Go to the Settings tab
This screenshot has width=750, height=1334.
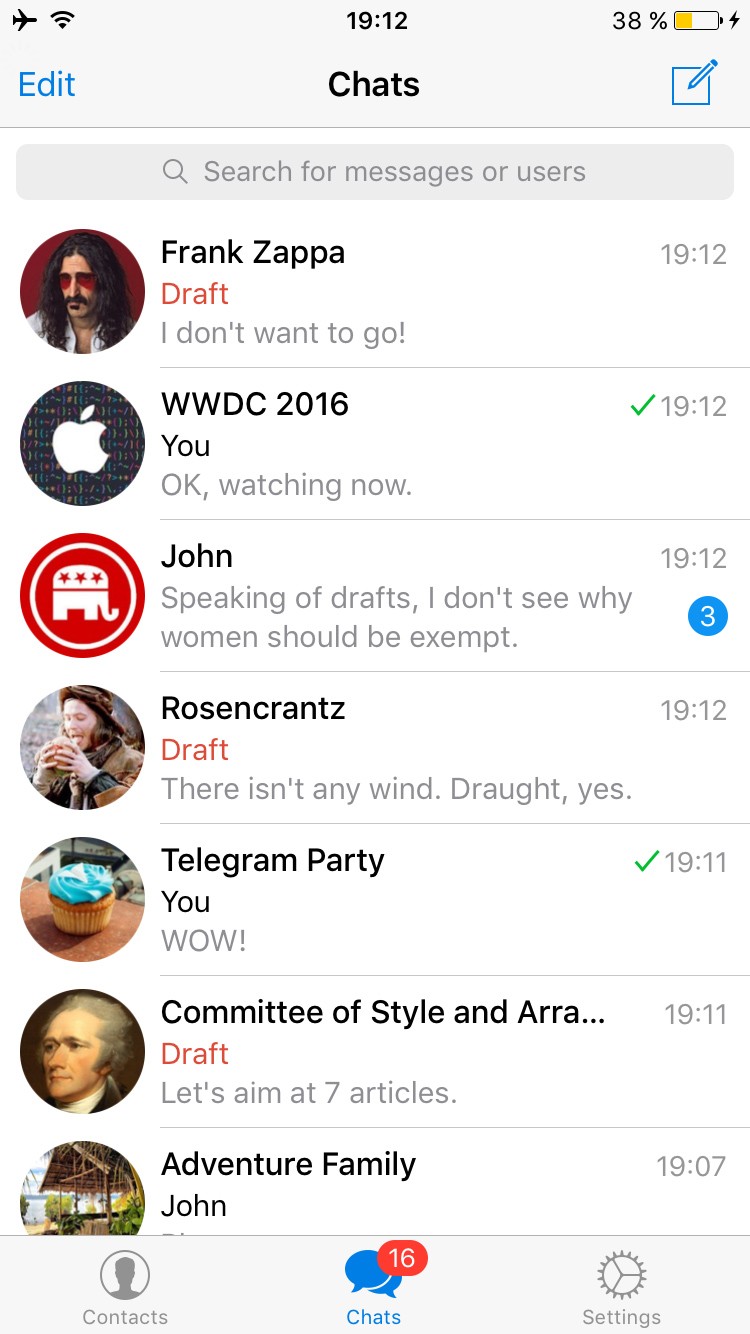(x=621, y=1288)
